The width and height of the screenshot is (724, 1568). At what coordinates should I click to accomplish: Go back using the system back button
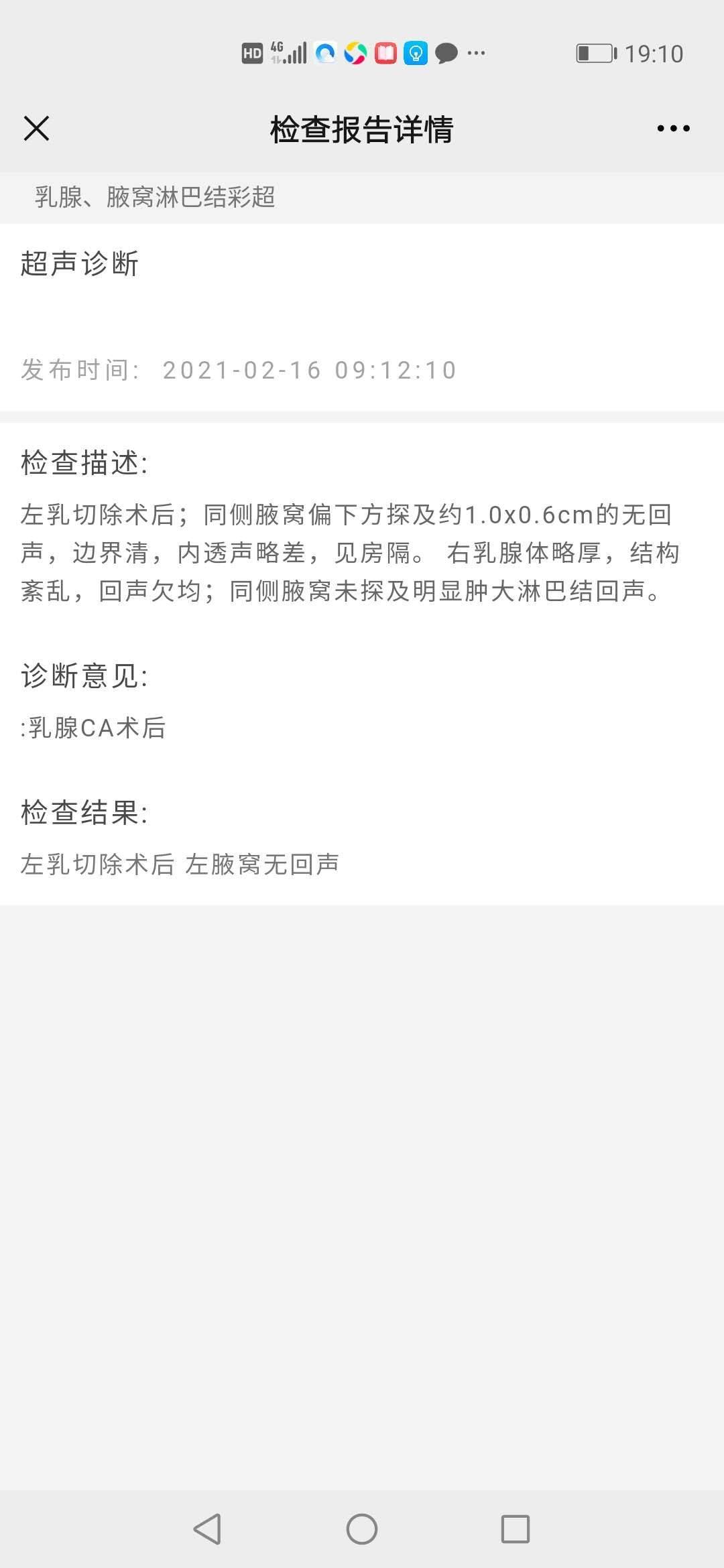(207, 1529)
